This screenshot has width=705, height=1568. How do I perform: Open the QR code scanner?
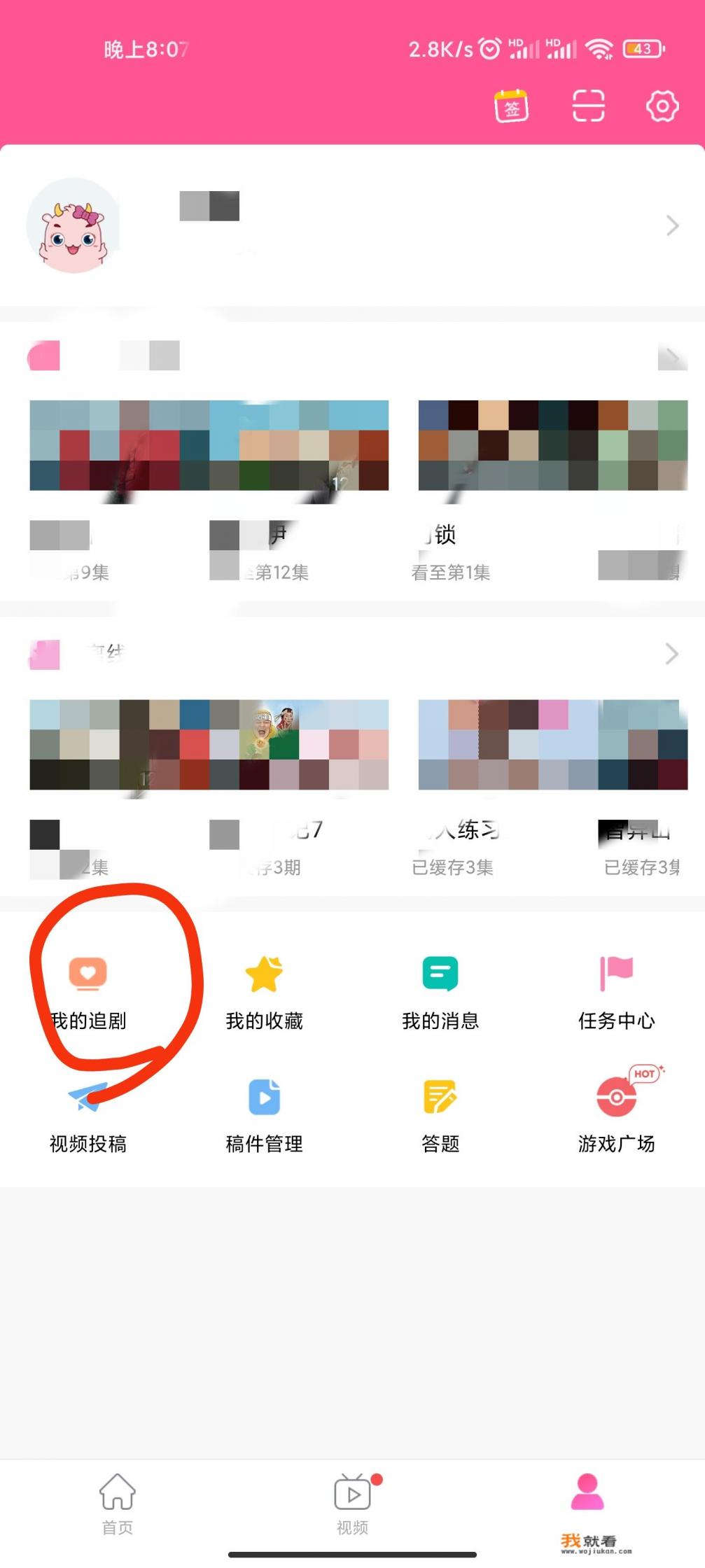click(586, 106)
